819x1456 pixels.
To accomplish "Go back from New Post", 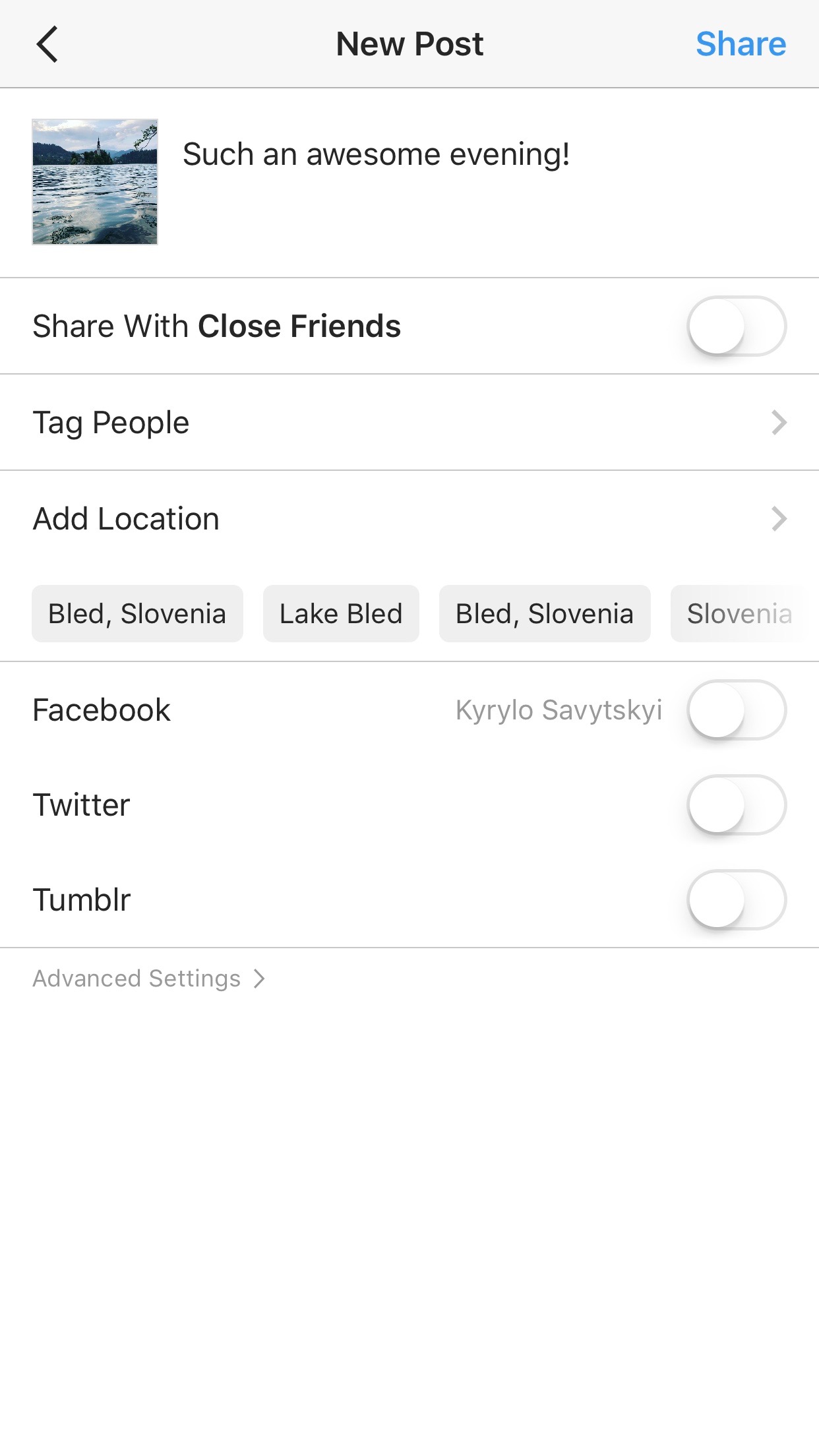I will coord(47,44).
